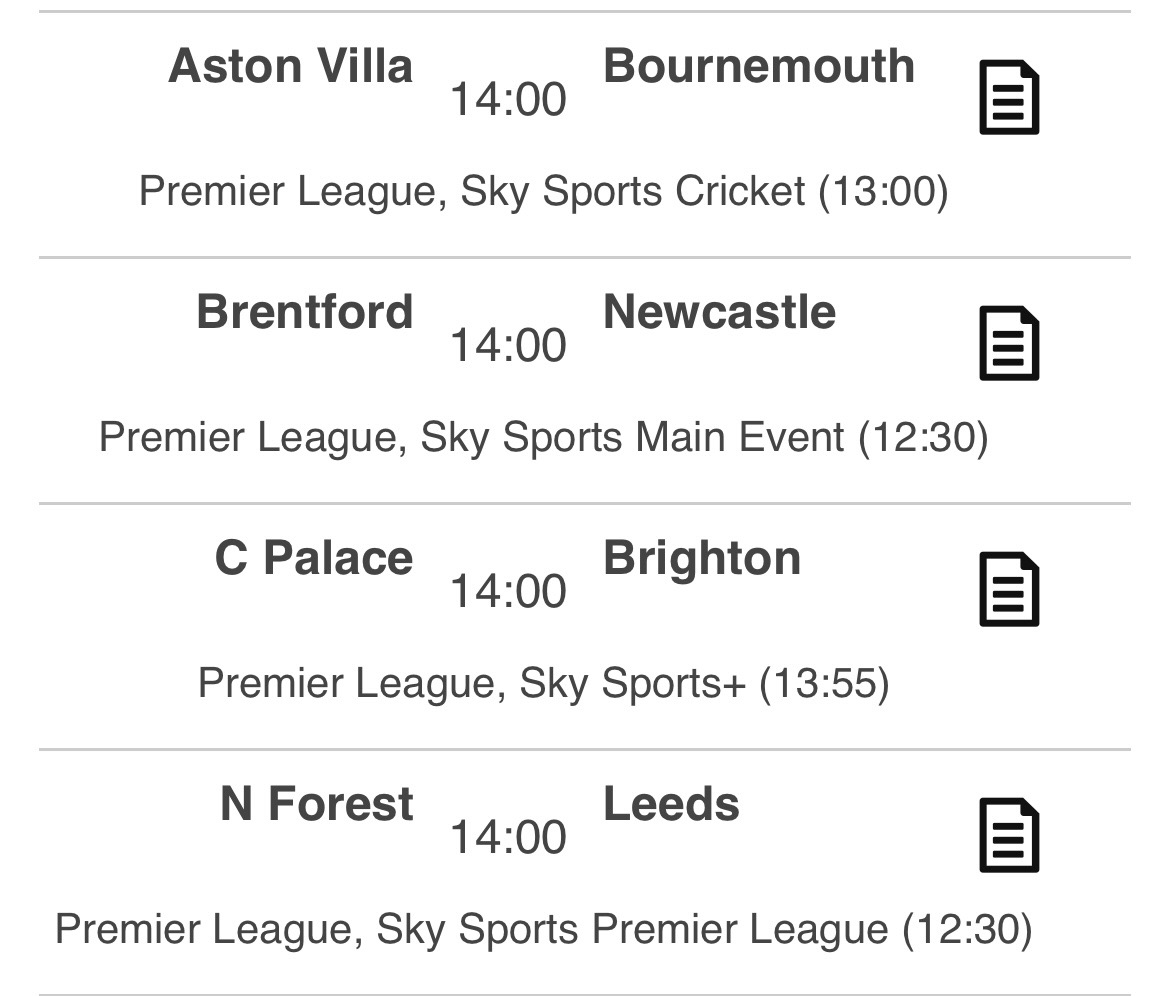Tap the document icon for C Palace v Brighton
Screen dimensions: 1170x996
(1008, 590)
